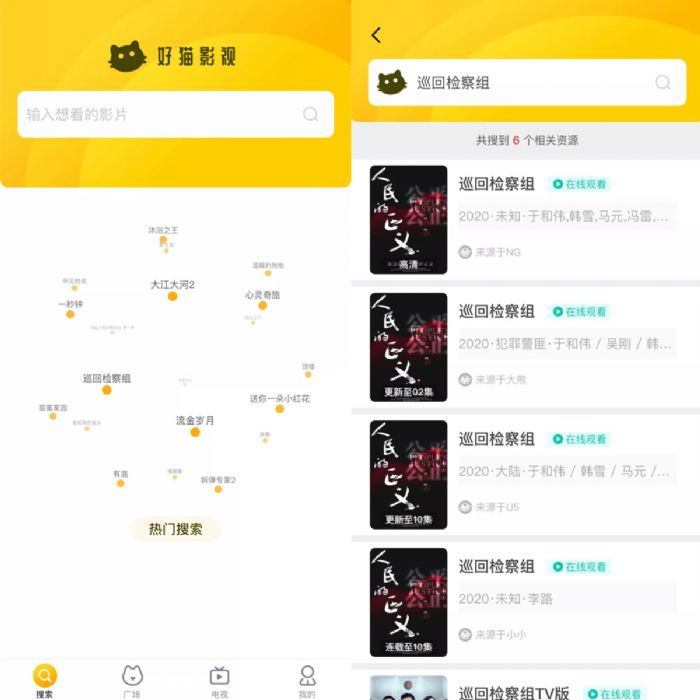Switch to the 电视 tab

point(219,680)
